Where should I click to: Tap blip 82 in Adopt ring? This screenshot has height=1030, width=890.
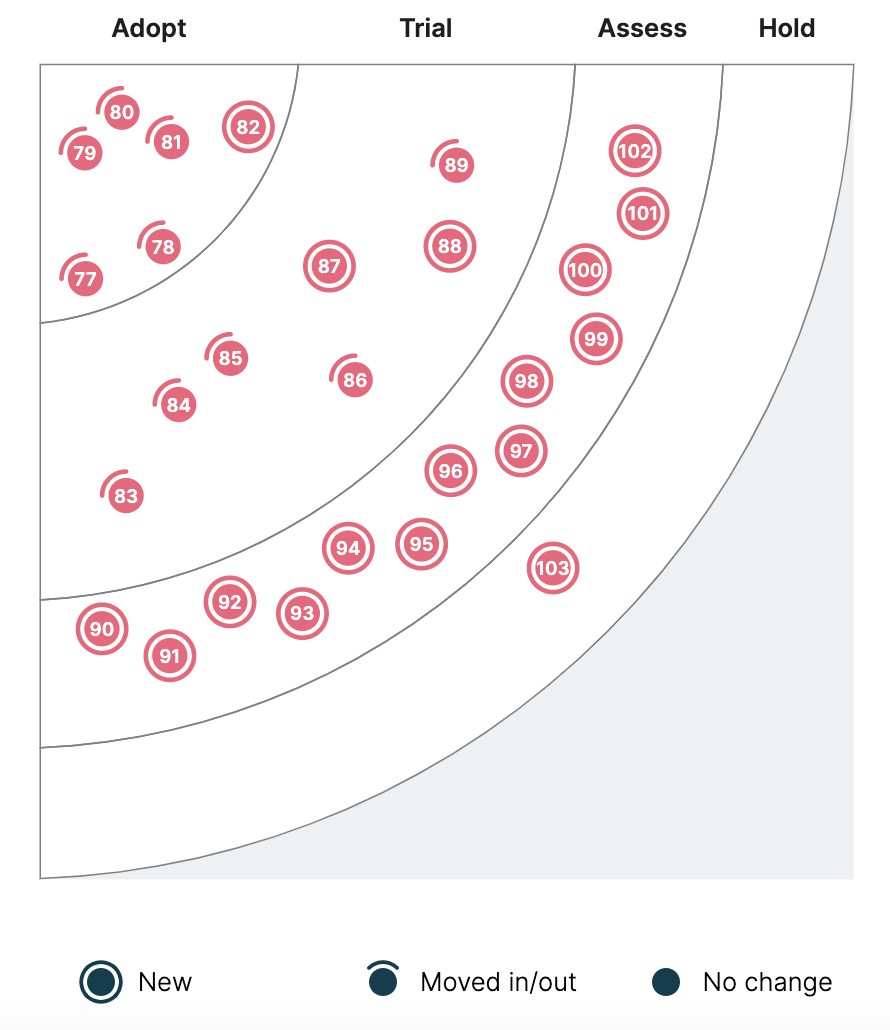[248, 127]
